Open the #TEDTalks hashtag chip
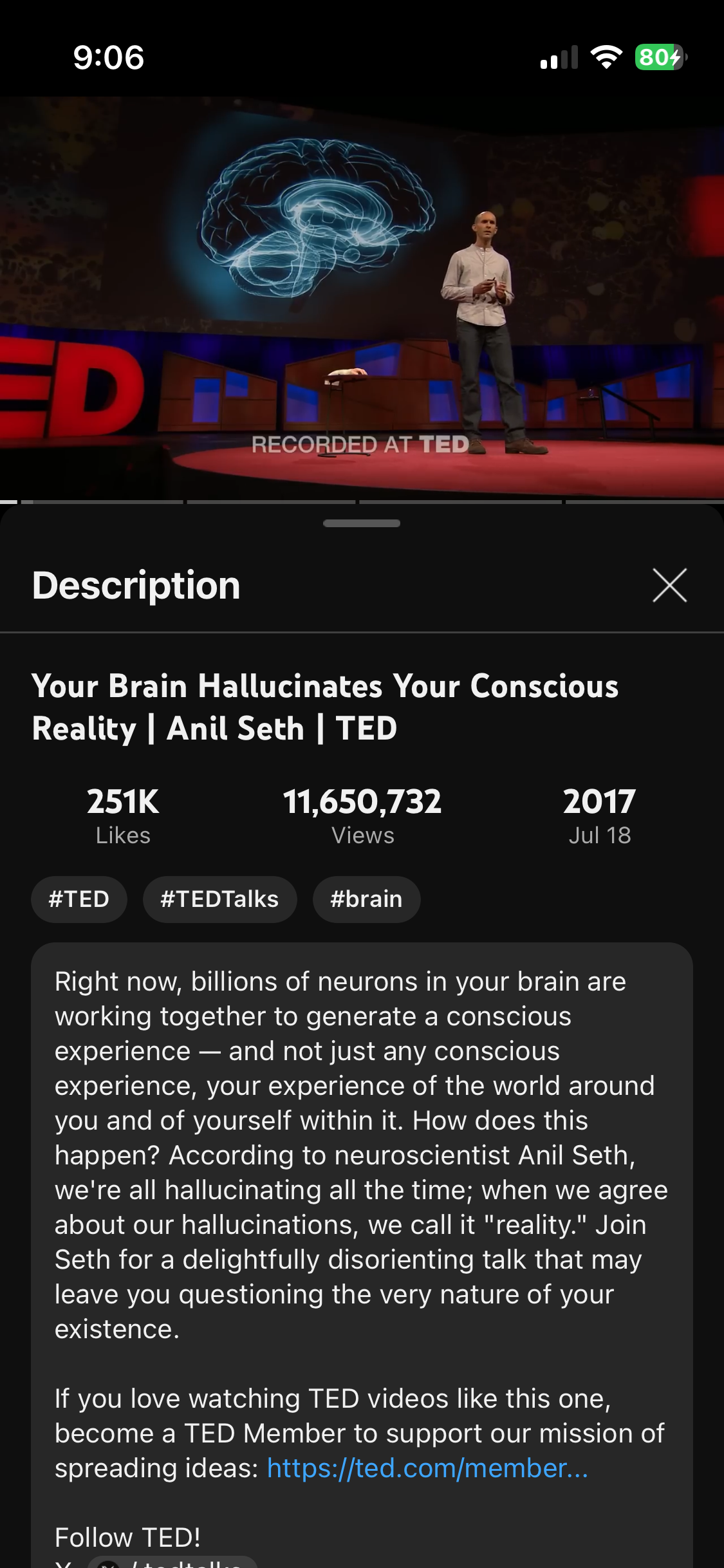The width and height of the screenshot is (724, 1568). (x=219, y=899)
